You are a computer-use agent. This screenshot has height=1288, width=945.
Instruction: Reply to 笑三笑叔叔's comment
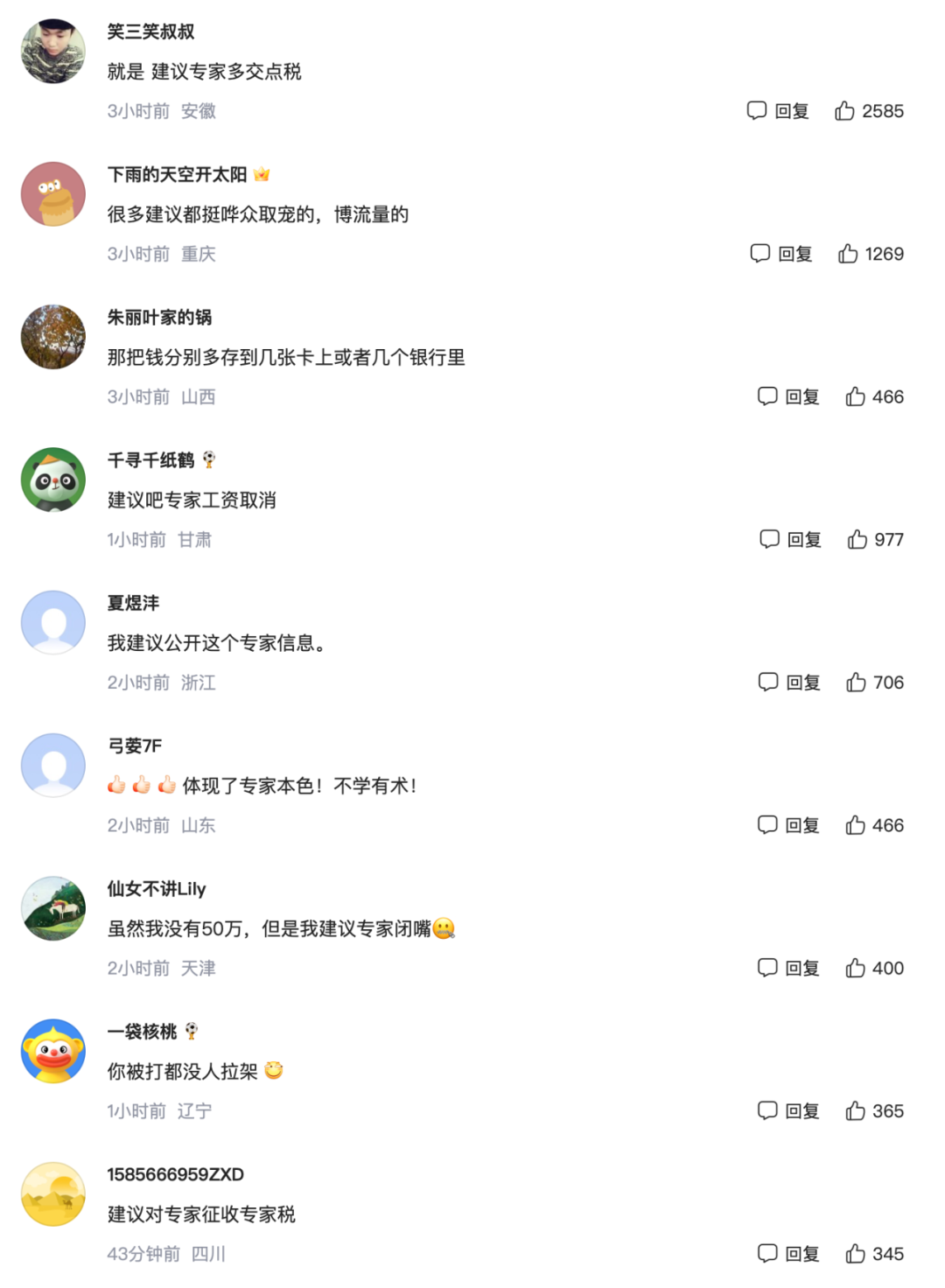[x=778, y=111]
